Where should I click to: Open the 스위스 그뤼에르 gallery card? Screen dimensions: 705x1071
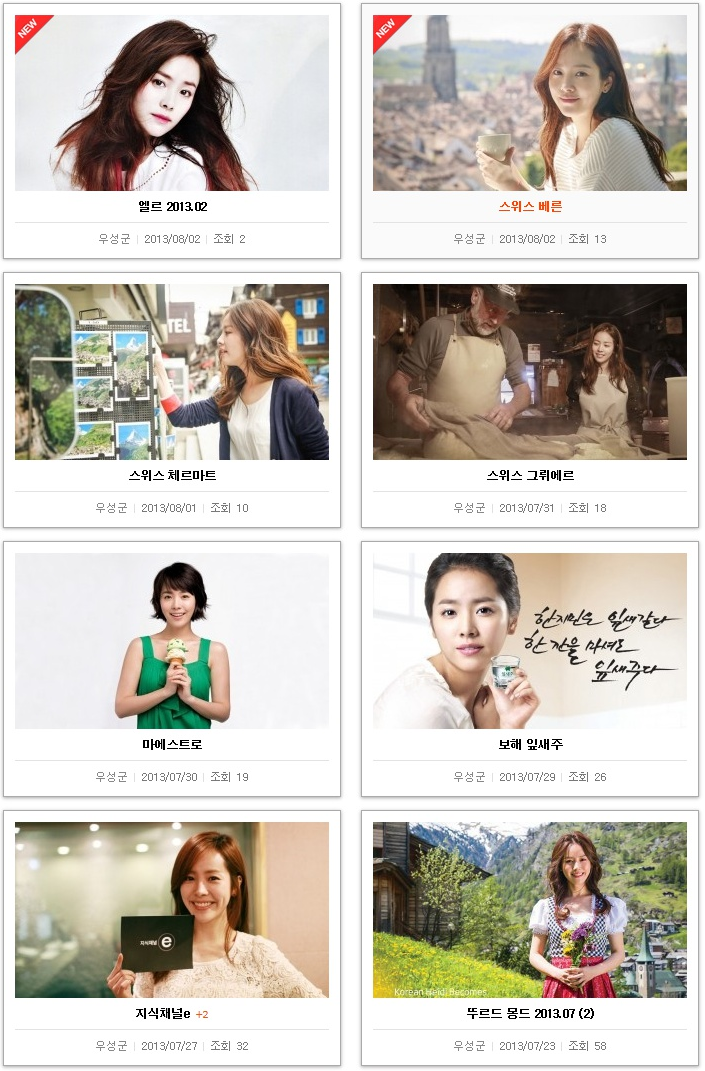(530, 475)
